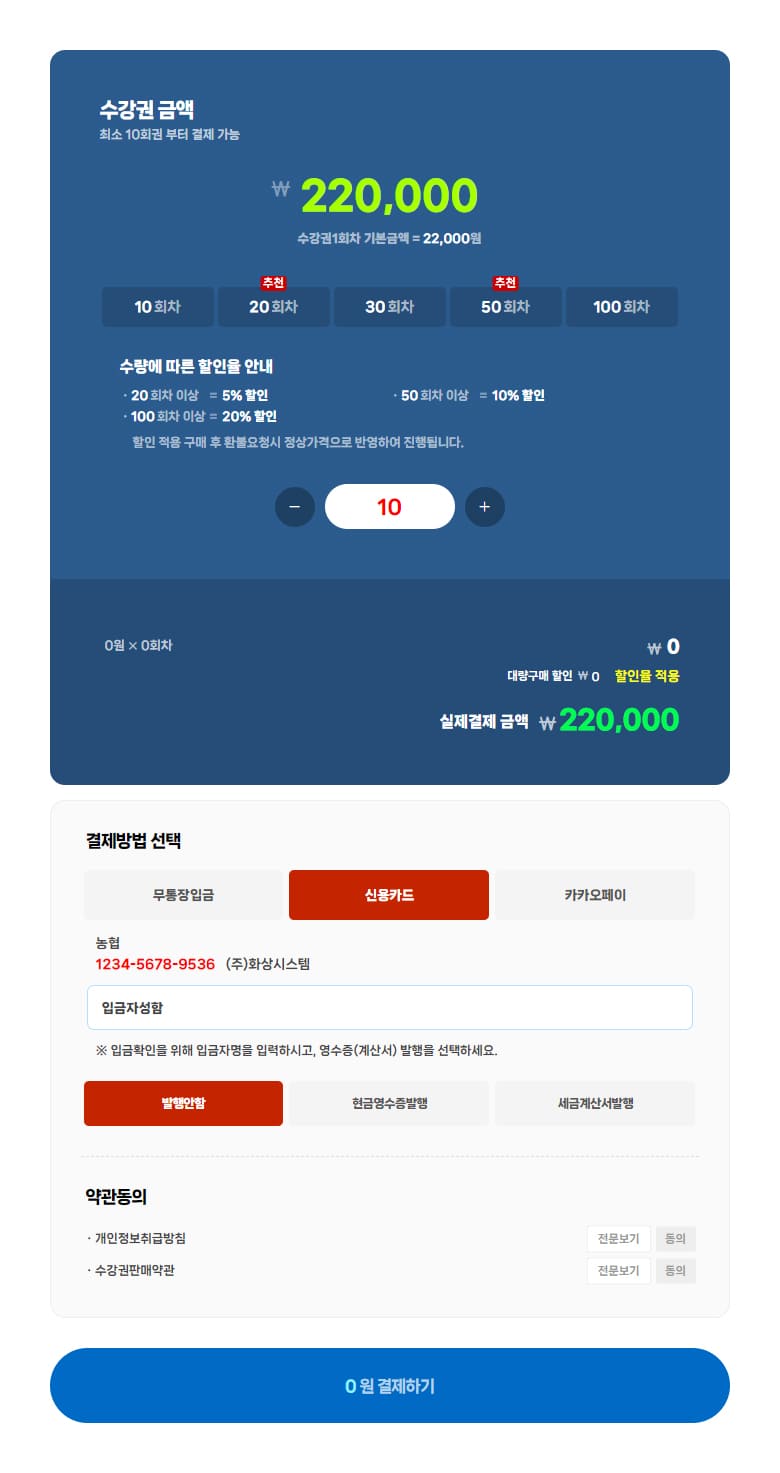Select the 30회차 package button
Screen dimensions: 780x1473
(x=390, y=307)
